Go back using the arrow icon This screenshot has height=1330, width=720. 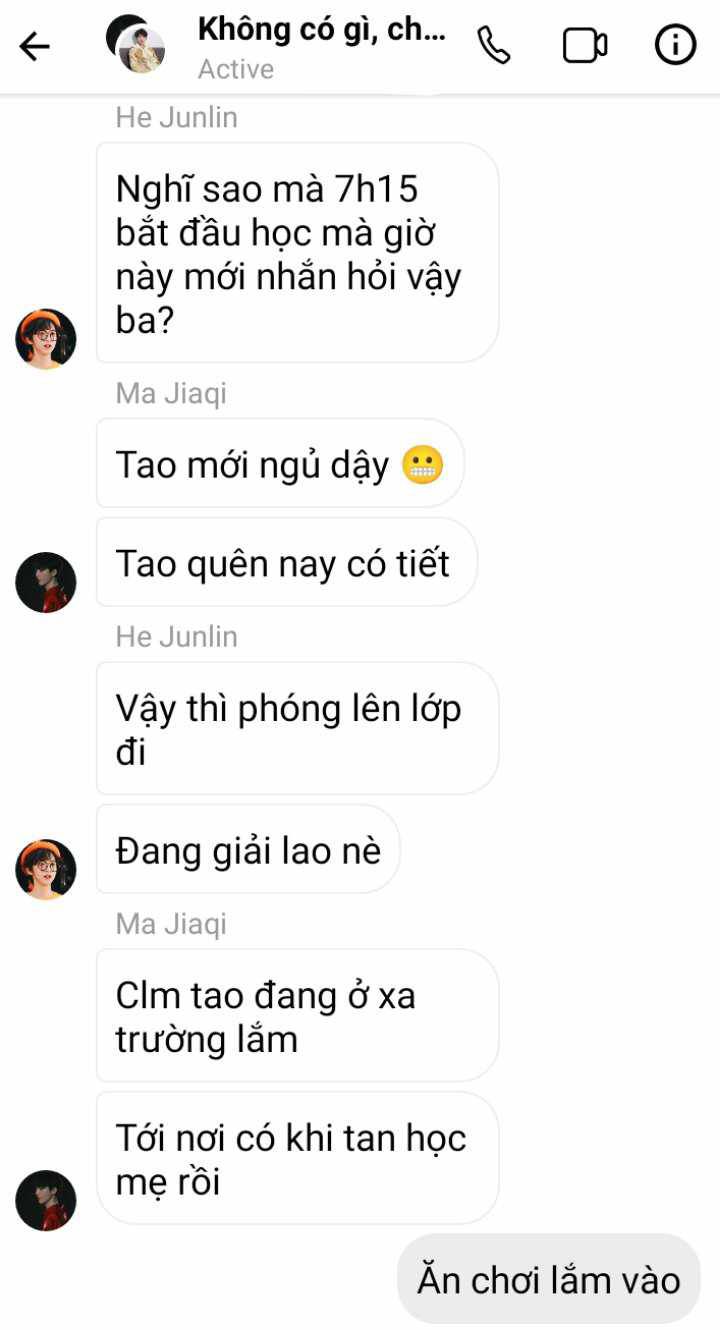[x=34, y=46]
